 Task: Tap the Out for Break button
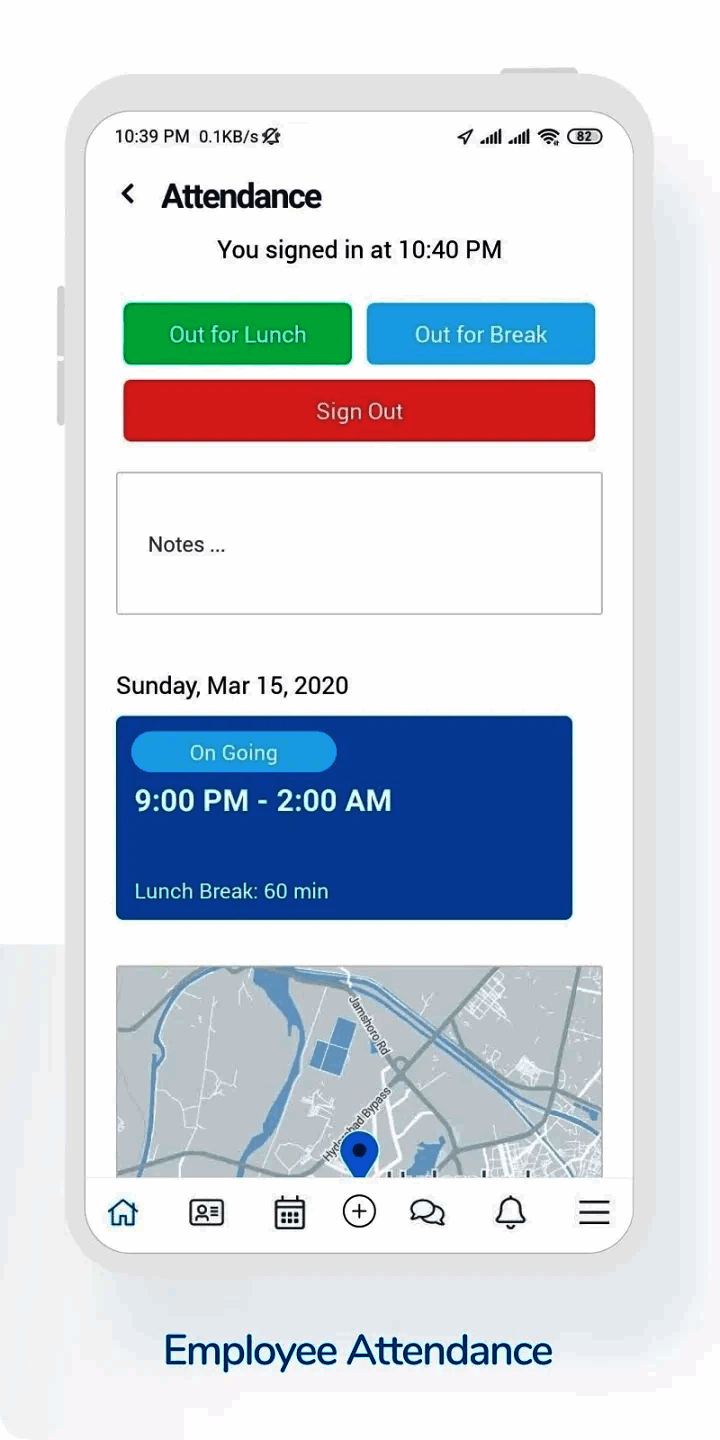click(481, 333)
